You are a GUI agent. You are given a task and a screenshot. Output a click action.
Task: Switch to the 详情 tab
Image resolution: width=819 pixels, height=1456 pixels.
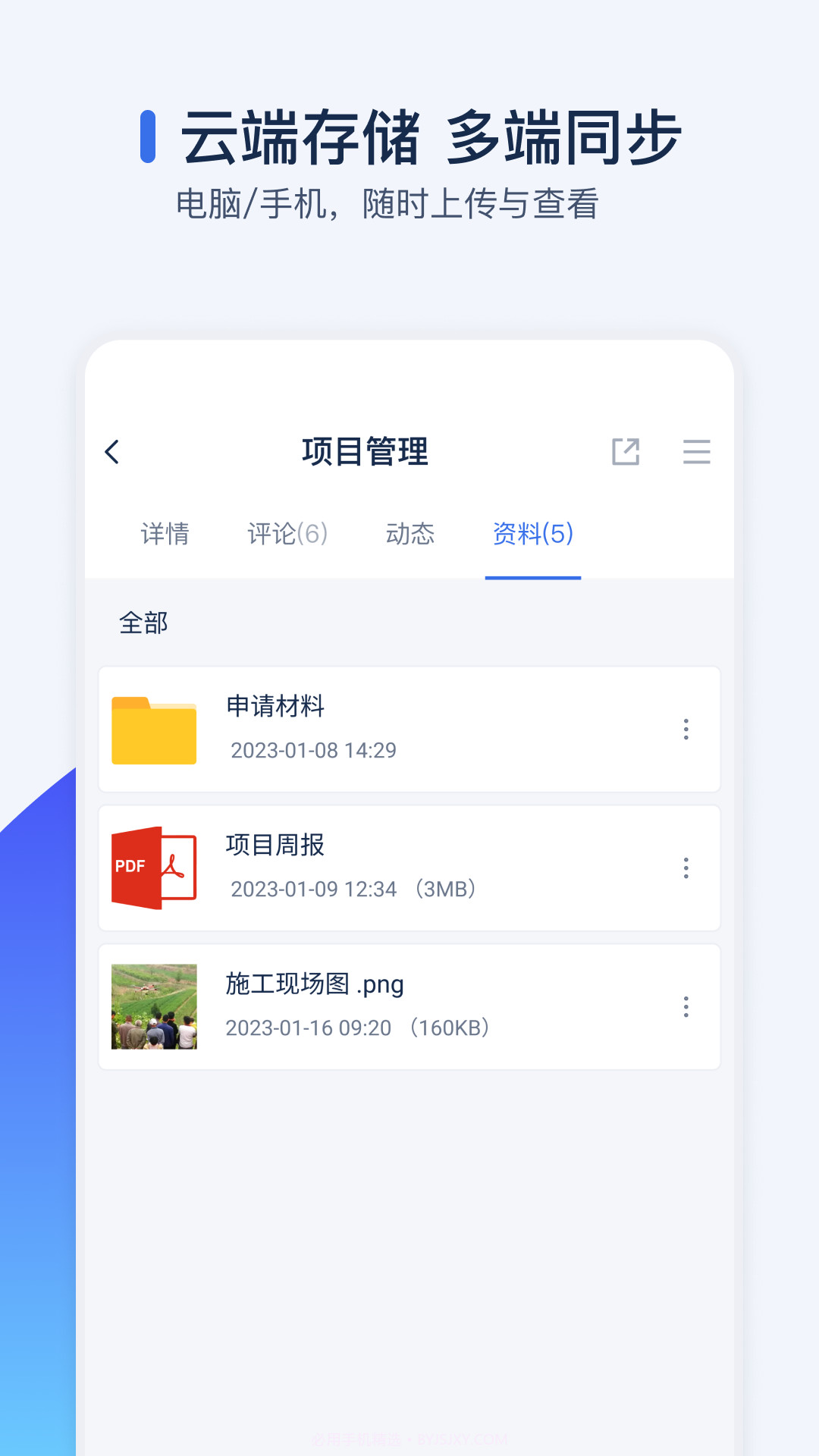tap(165, 535)
